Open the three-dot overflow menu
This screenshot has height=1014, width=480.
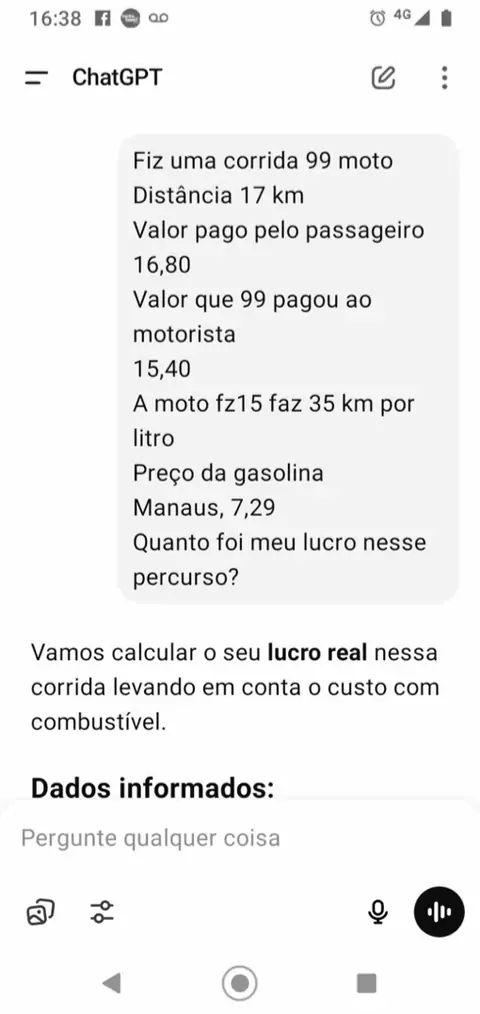click(x=444, y=78)
